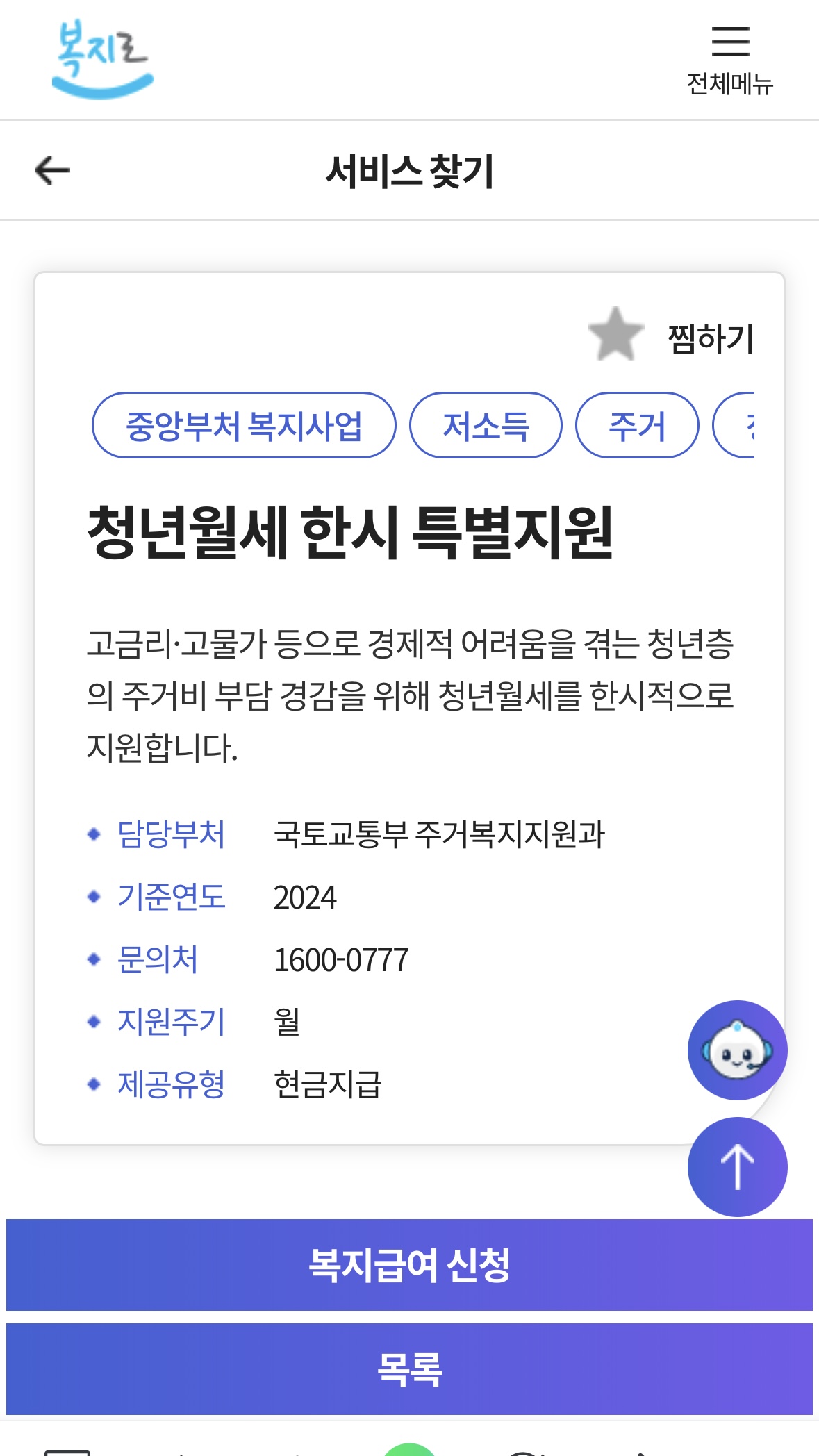Toggle 찜하기 to favorite this service

click(710, 338)
